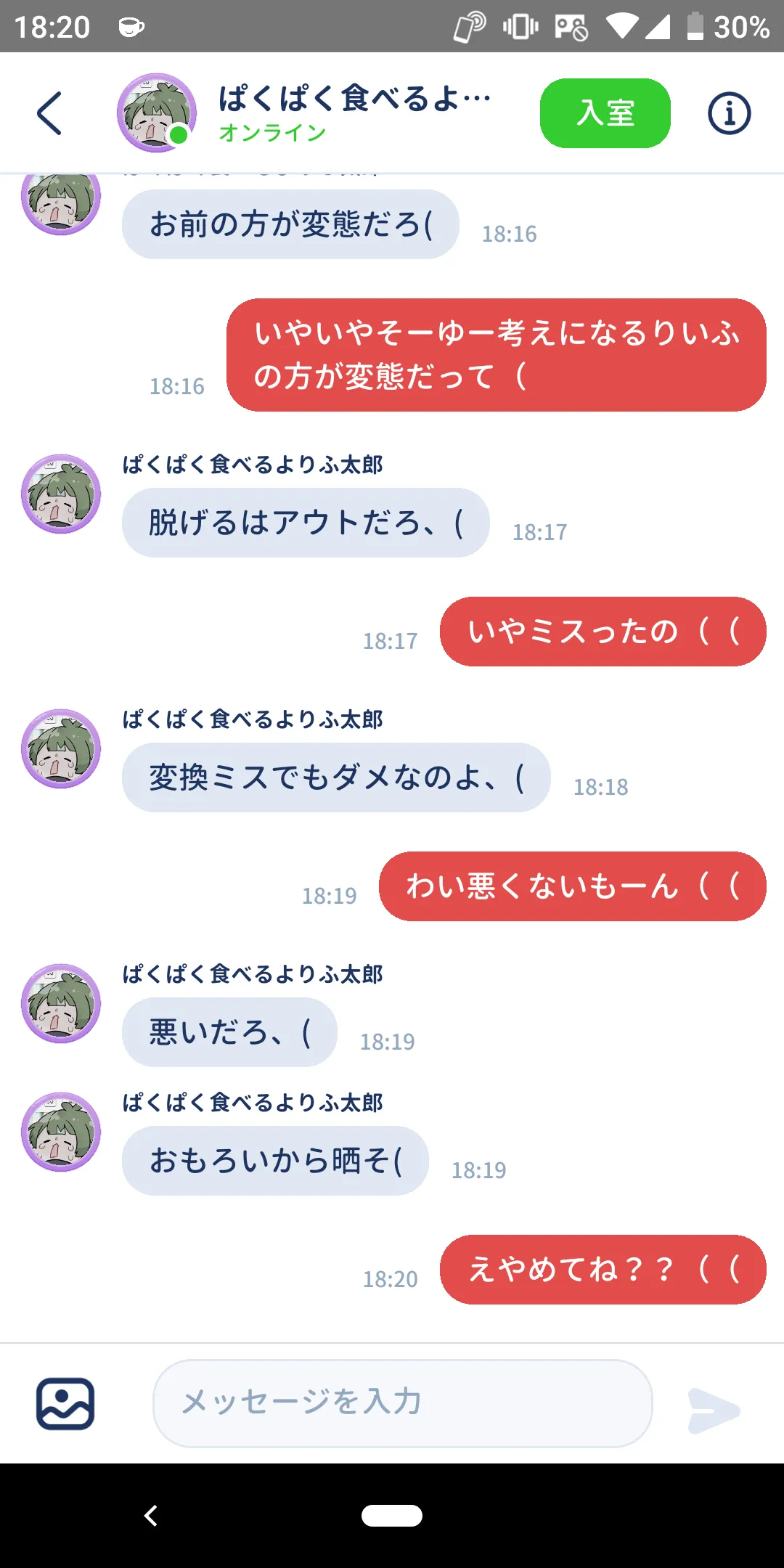This screenshot has height=1568, width=784.
Task: Go back using the header arrow
Action: 49,113
